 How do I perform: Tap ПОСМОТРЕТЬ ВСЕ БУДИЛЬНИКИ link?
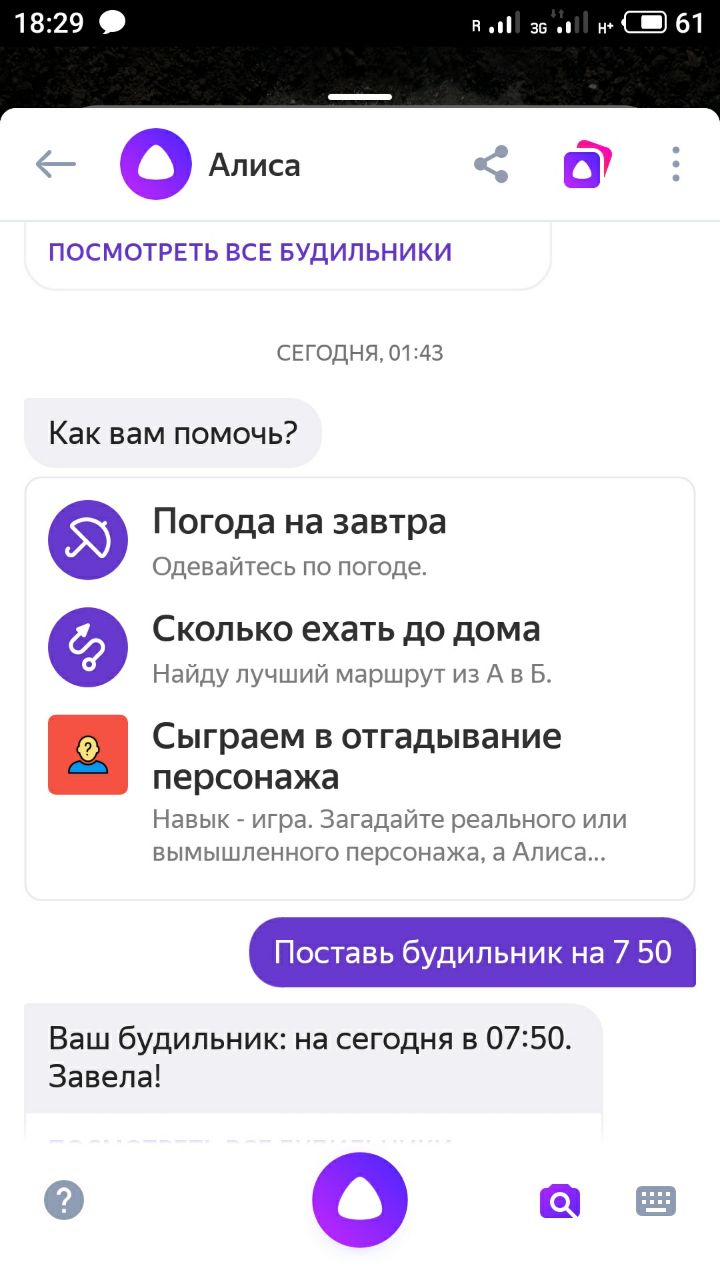(x=250, y=252)
